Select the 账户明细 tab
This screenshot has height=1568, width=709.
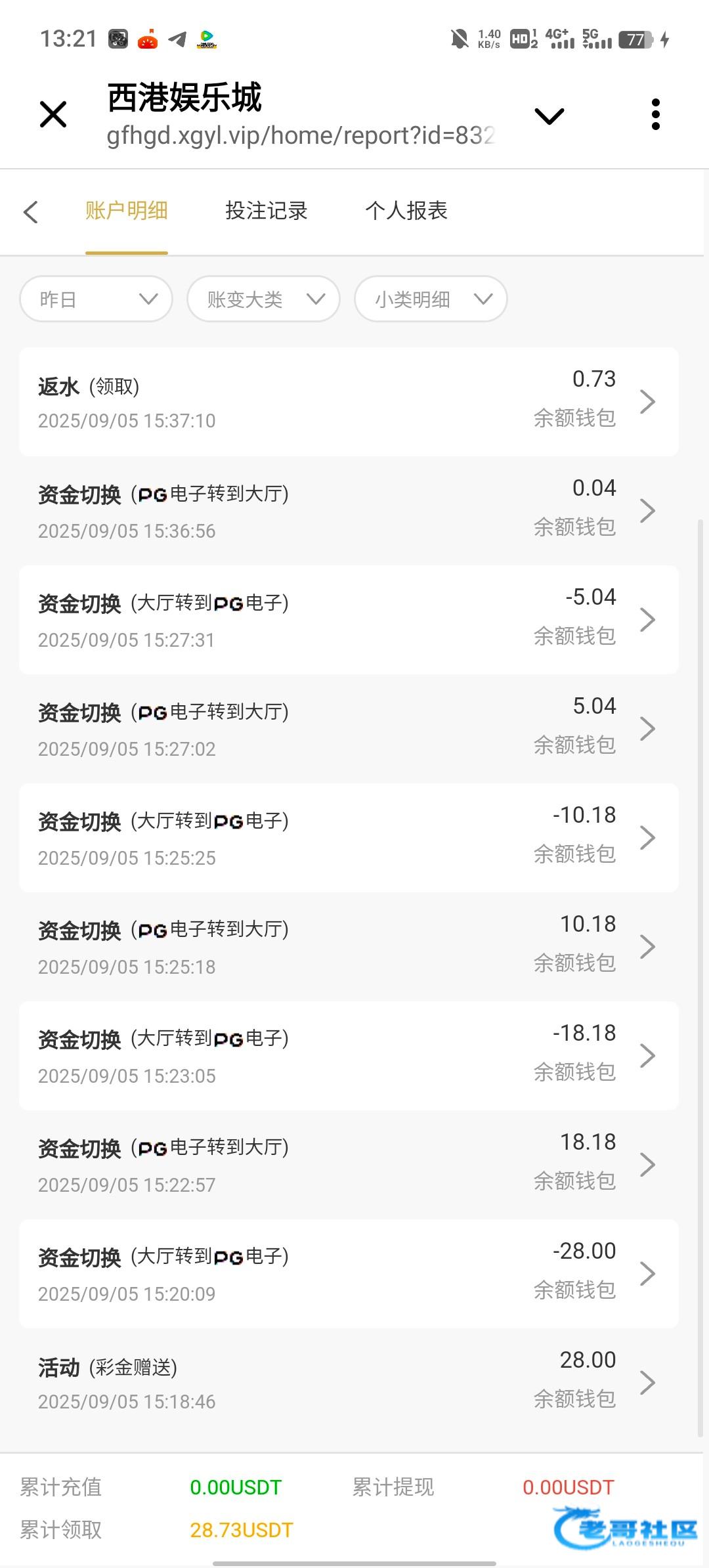[126, 211]
